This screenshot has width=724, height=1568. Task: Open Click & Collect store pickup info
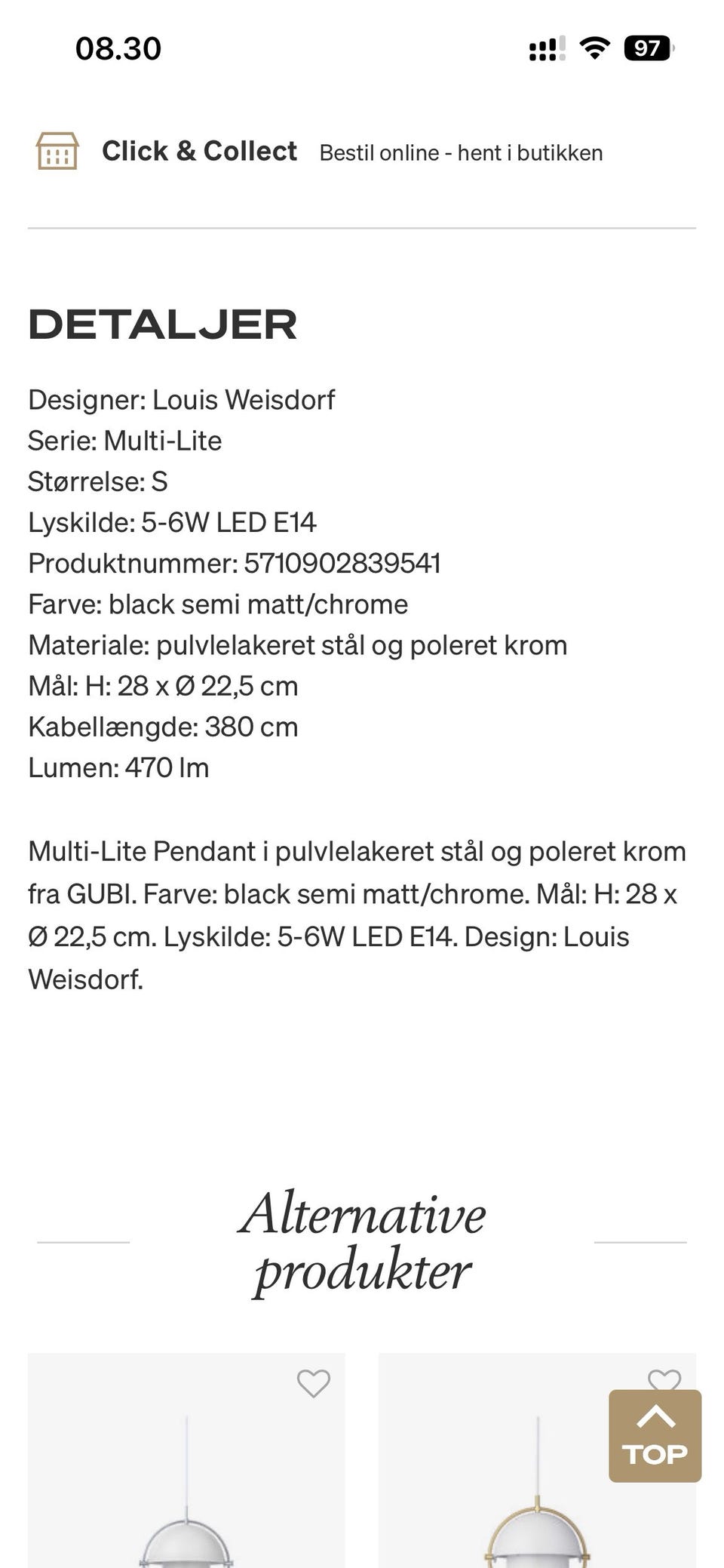point(320,152)
